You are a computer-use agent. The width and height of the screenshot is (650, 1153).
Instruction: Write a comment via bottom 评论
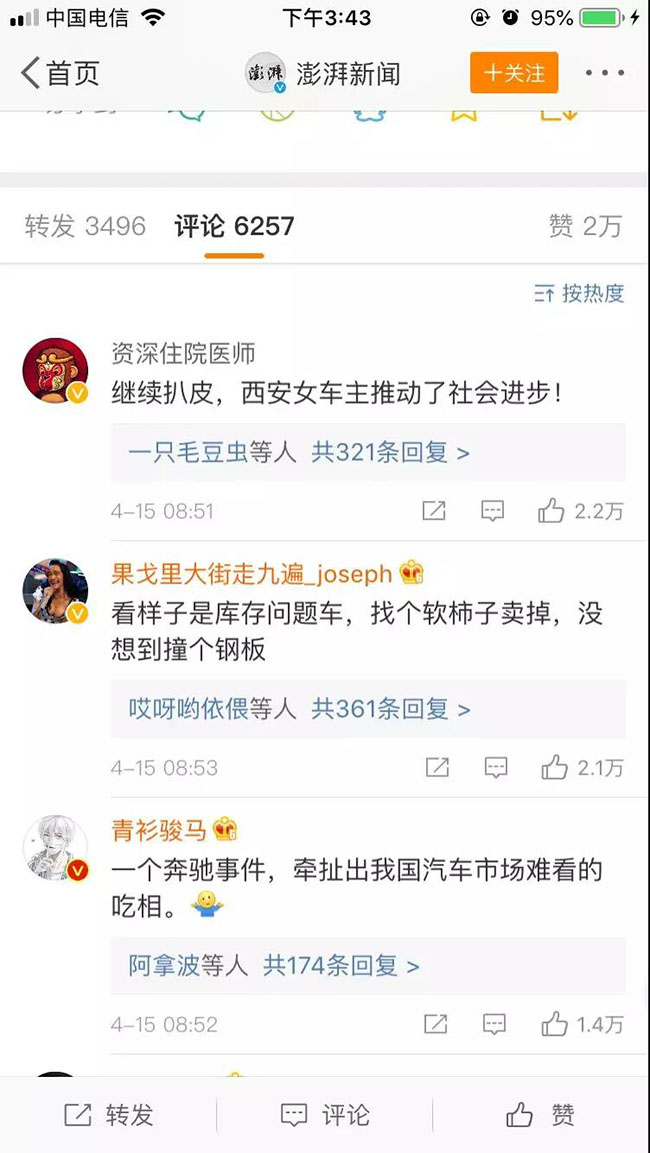(325, 1115)
